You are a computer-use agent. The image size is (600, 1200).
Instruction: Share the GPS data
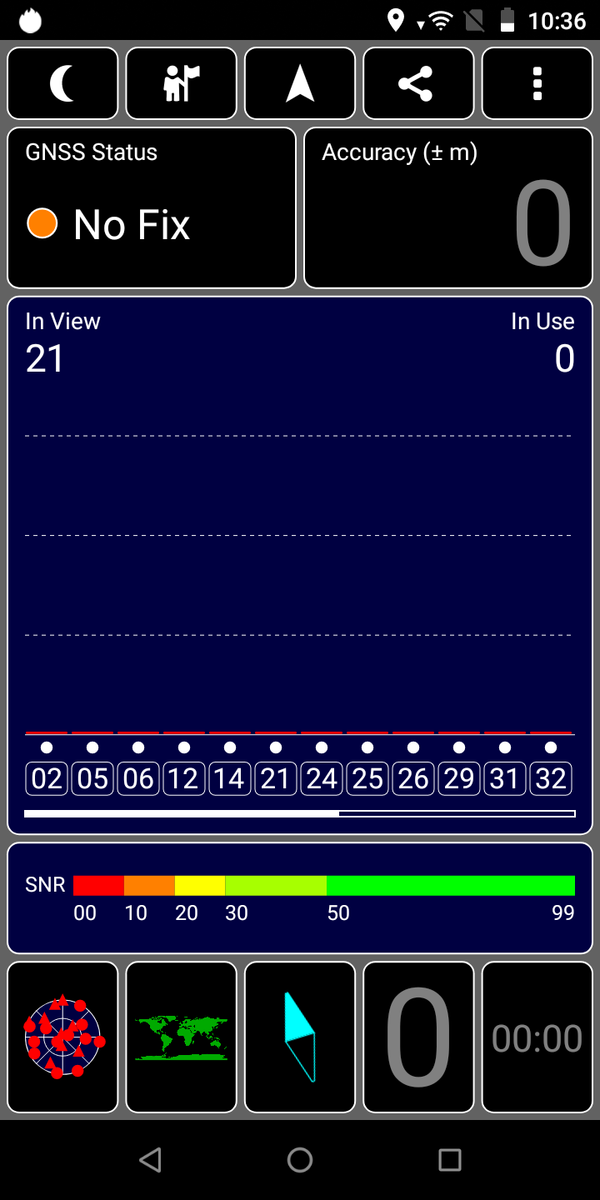click(x=418, y=84)
